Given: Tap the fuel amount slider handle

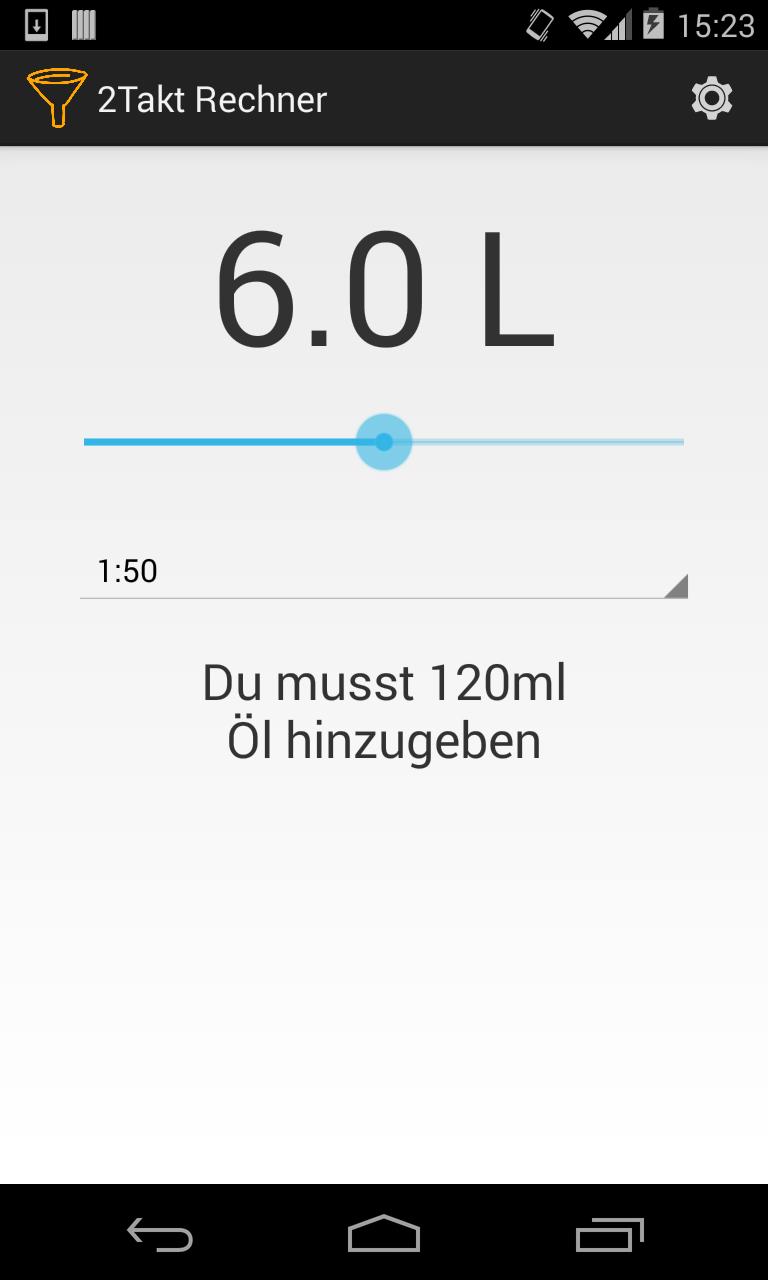Looking at the screenshot, I should [x=384, y=441].
